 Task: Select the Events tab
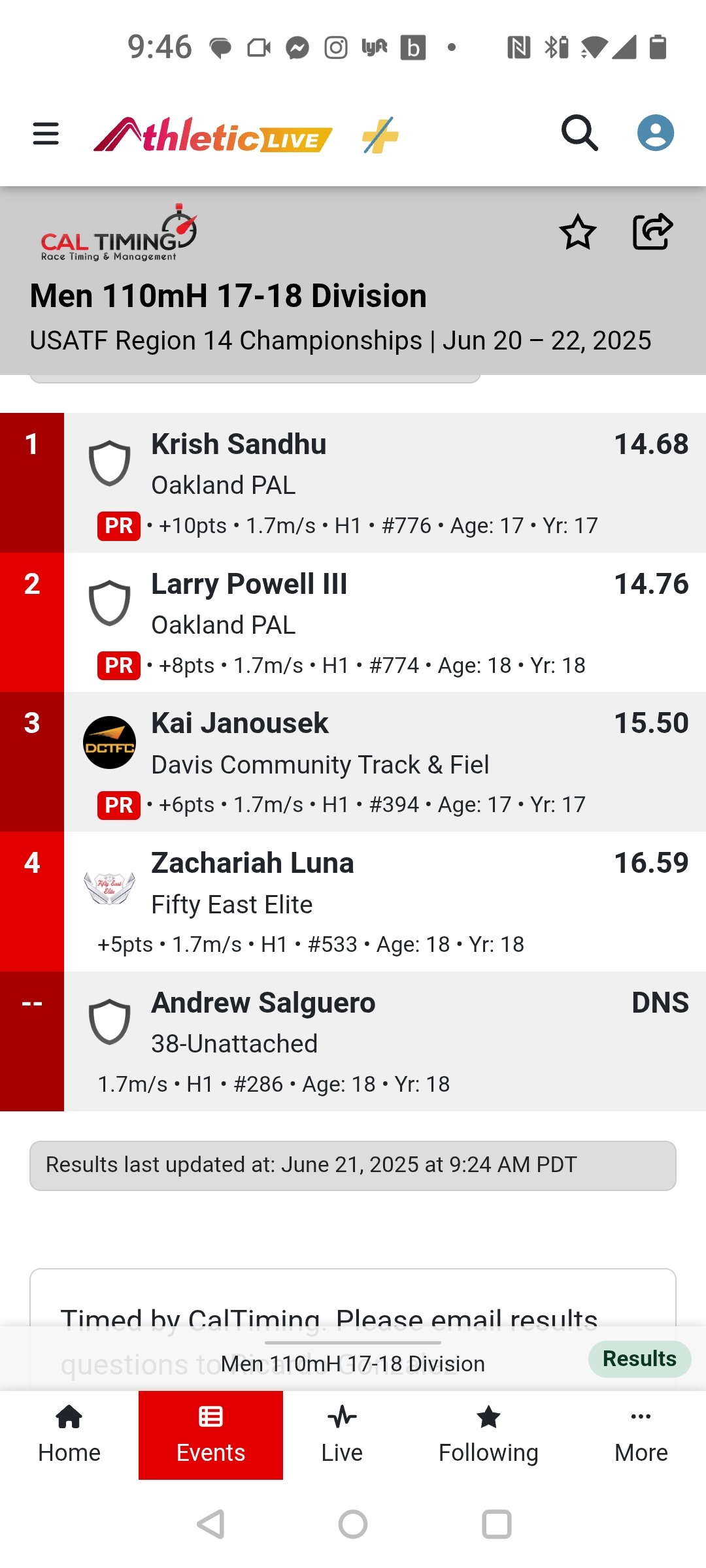tap(210, 1435)
